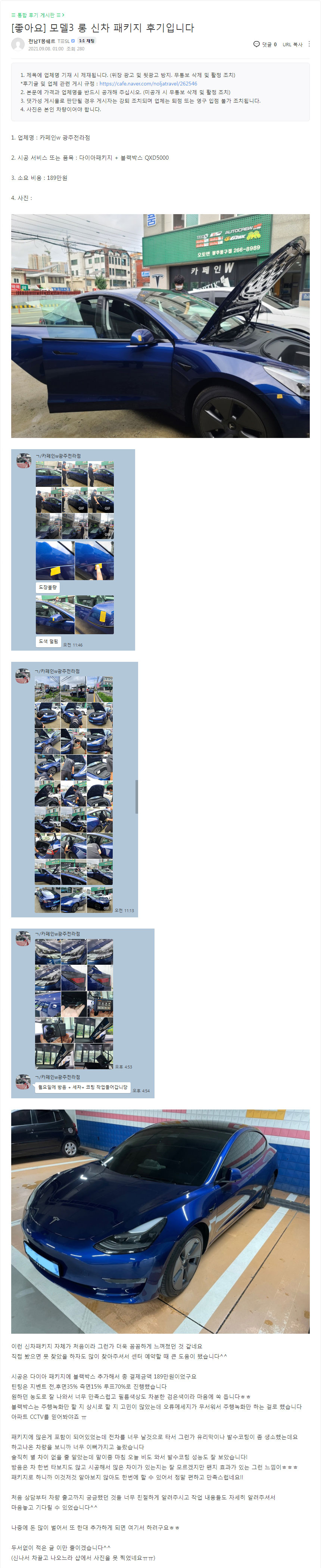Viewport: 321px width, 1568px height.
Task: Copy the post link with URL 복사
Action: coord(292,44)
